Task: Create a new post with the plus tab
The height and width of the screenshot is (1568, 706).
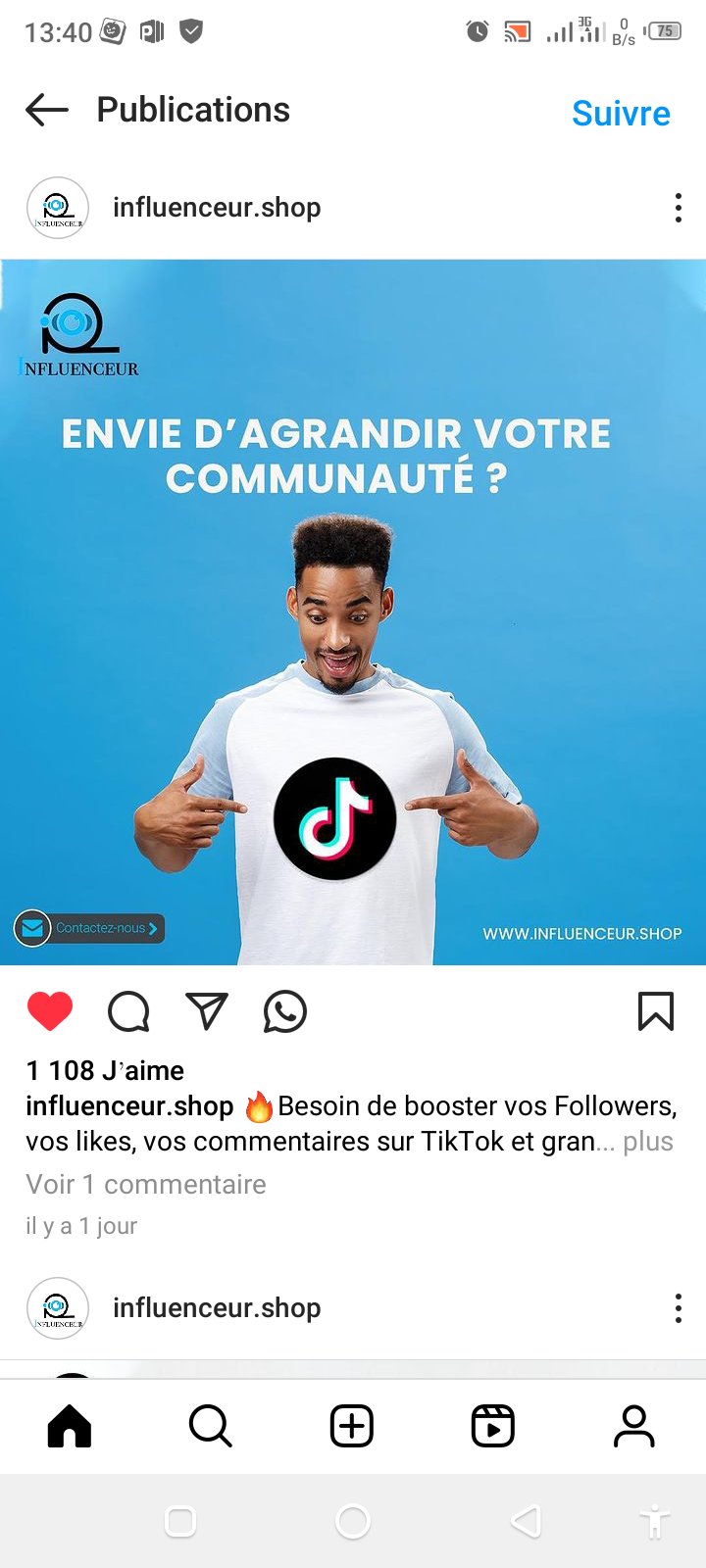Action: coord(352,1426)
